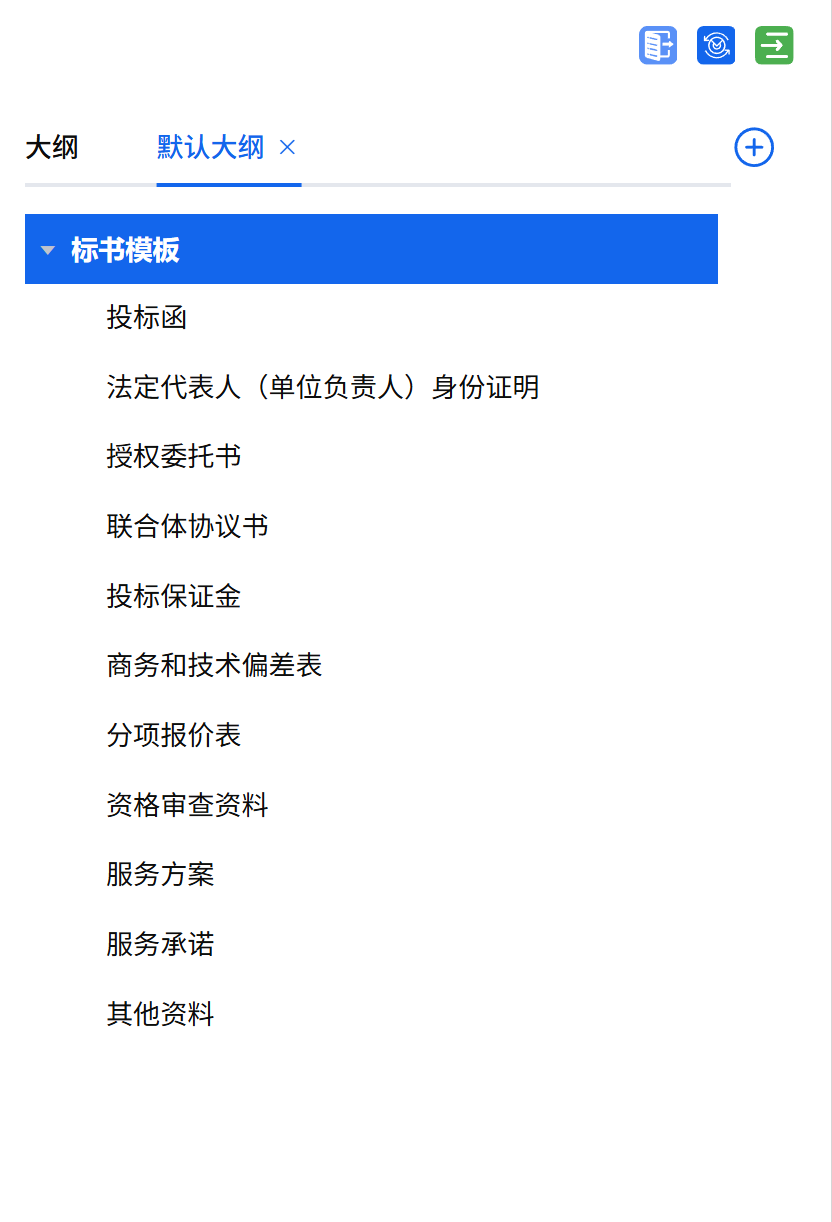Tap the document export icon
The height and width of the screenshot is (1222, 832).
point(658,46)
